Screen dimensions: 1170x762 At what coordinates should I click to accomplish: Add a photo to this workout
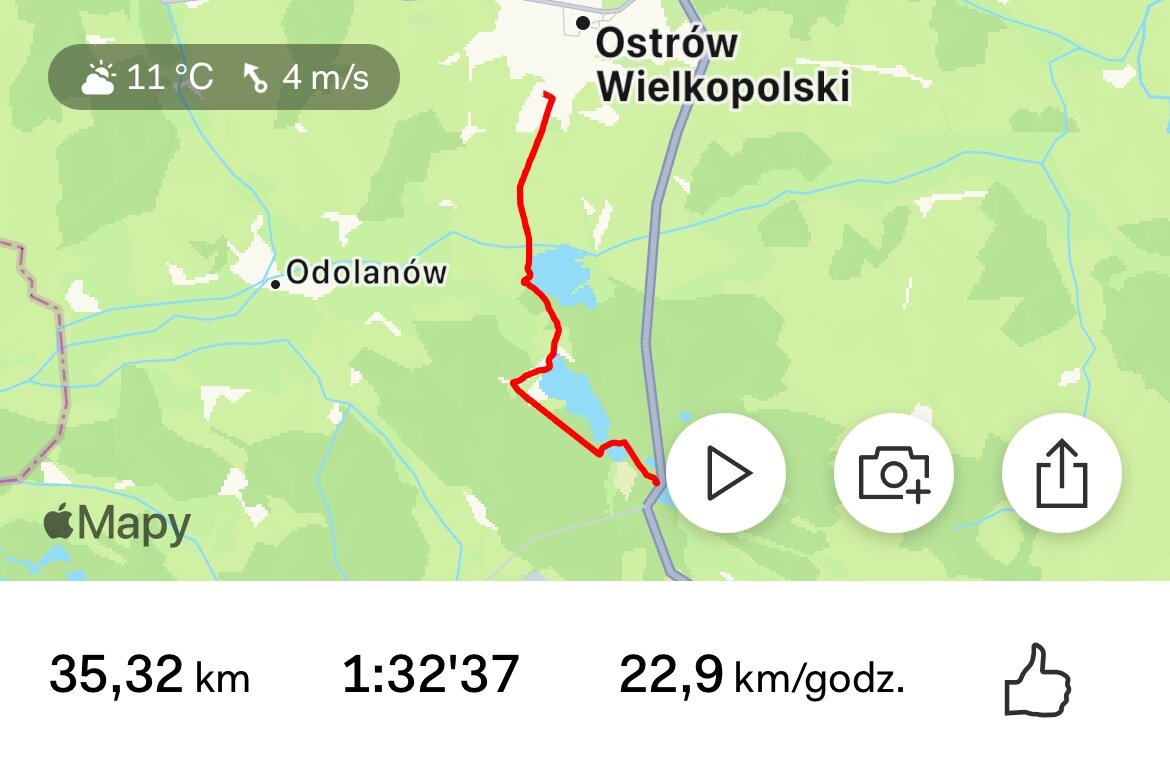pyautogui.click(x=894, y=473)
